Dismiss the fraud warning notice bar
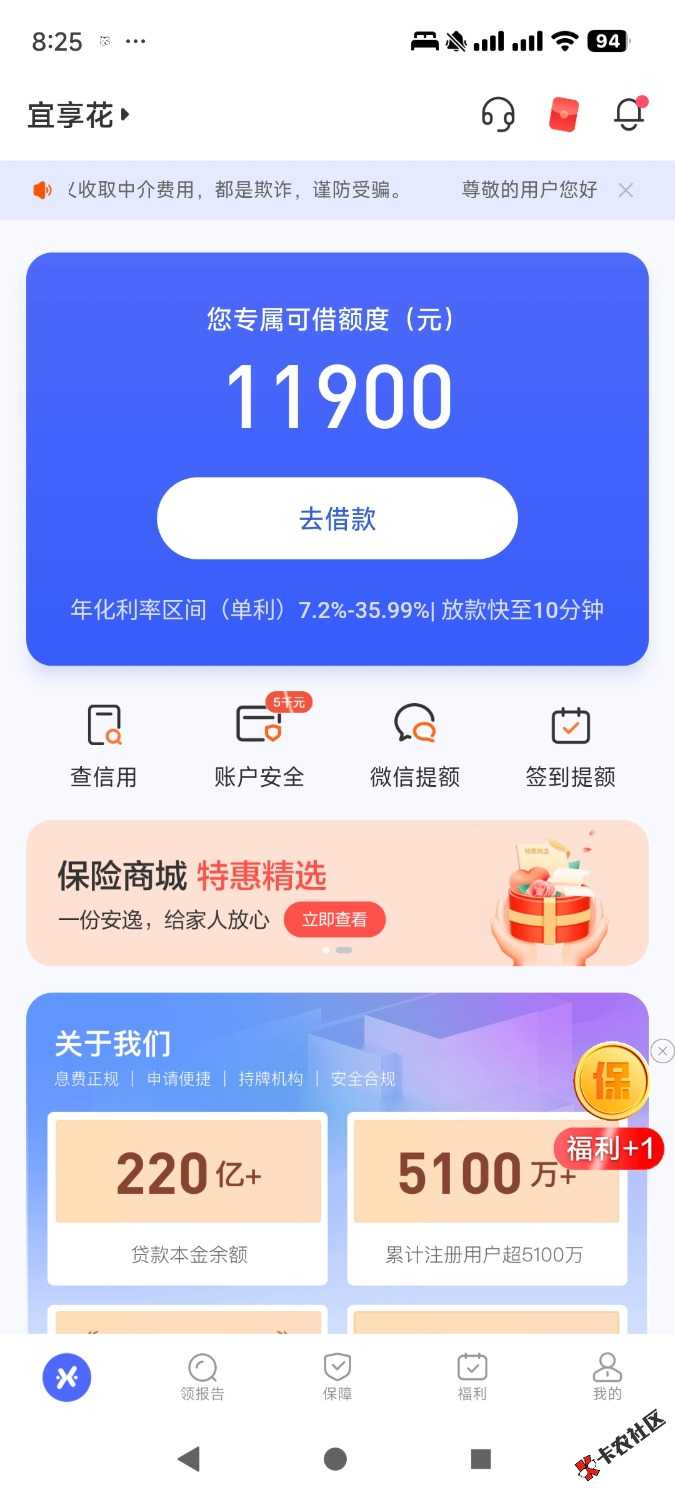 626,190
